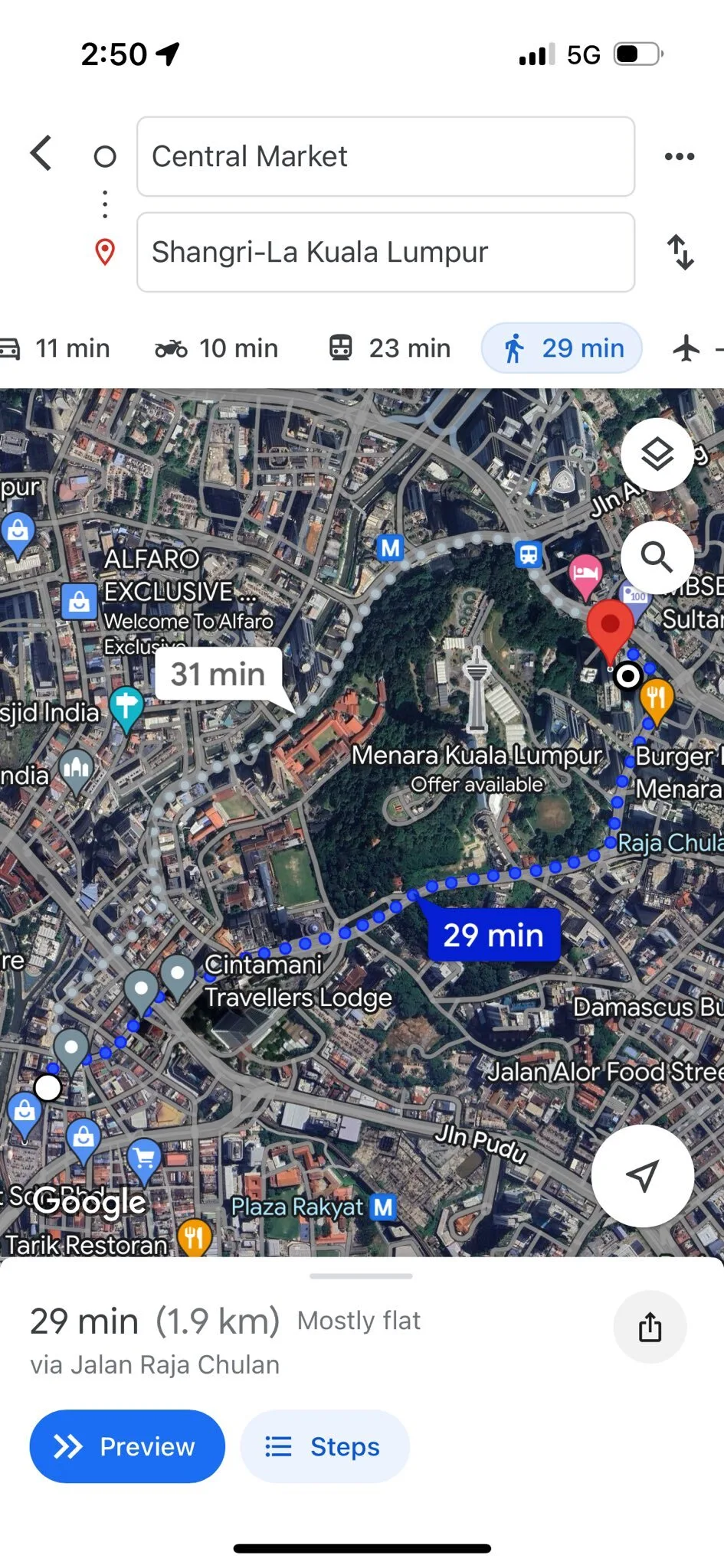Select the walking tab, 29 min
Viewport: 724px width, 1568px height.
pyautogui.click(x=562, y=348)
